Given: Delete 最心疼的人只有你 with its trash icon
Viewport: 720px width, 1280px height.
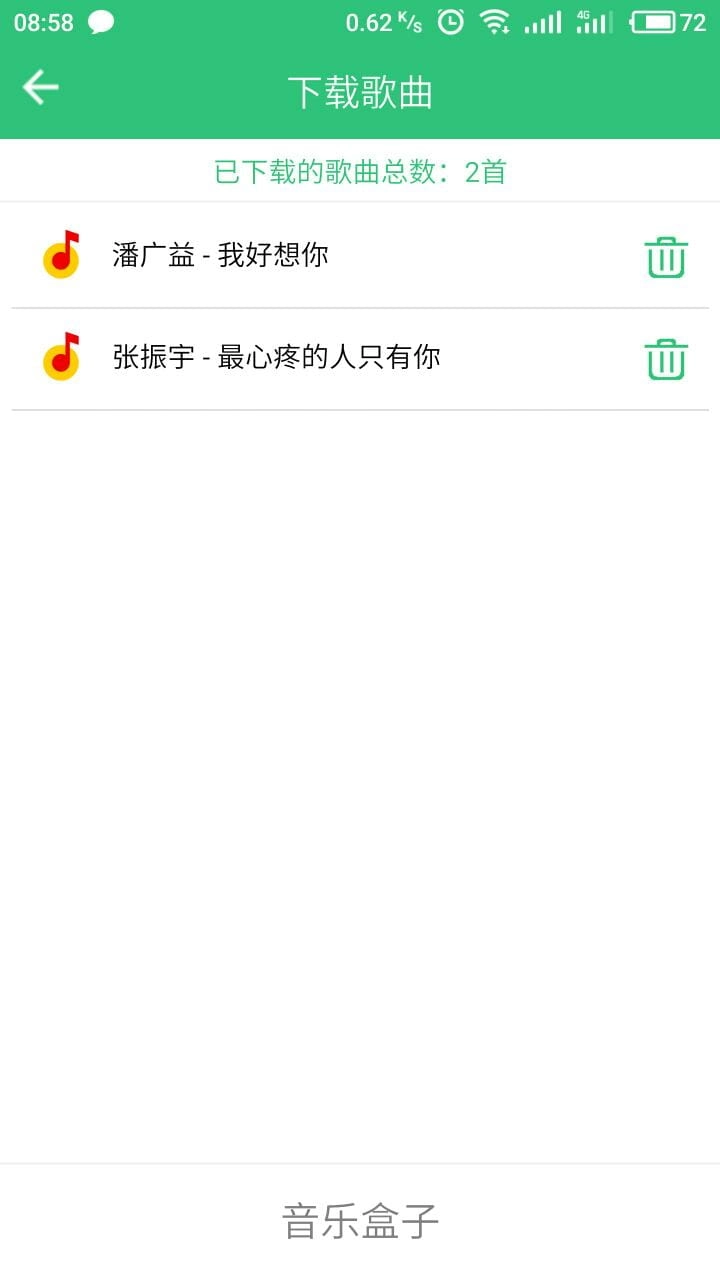Looking at the screenshot, I should click(x=666, y=357).
